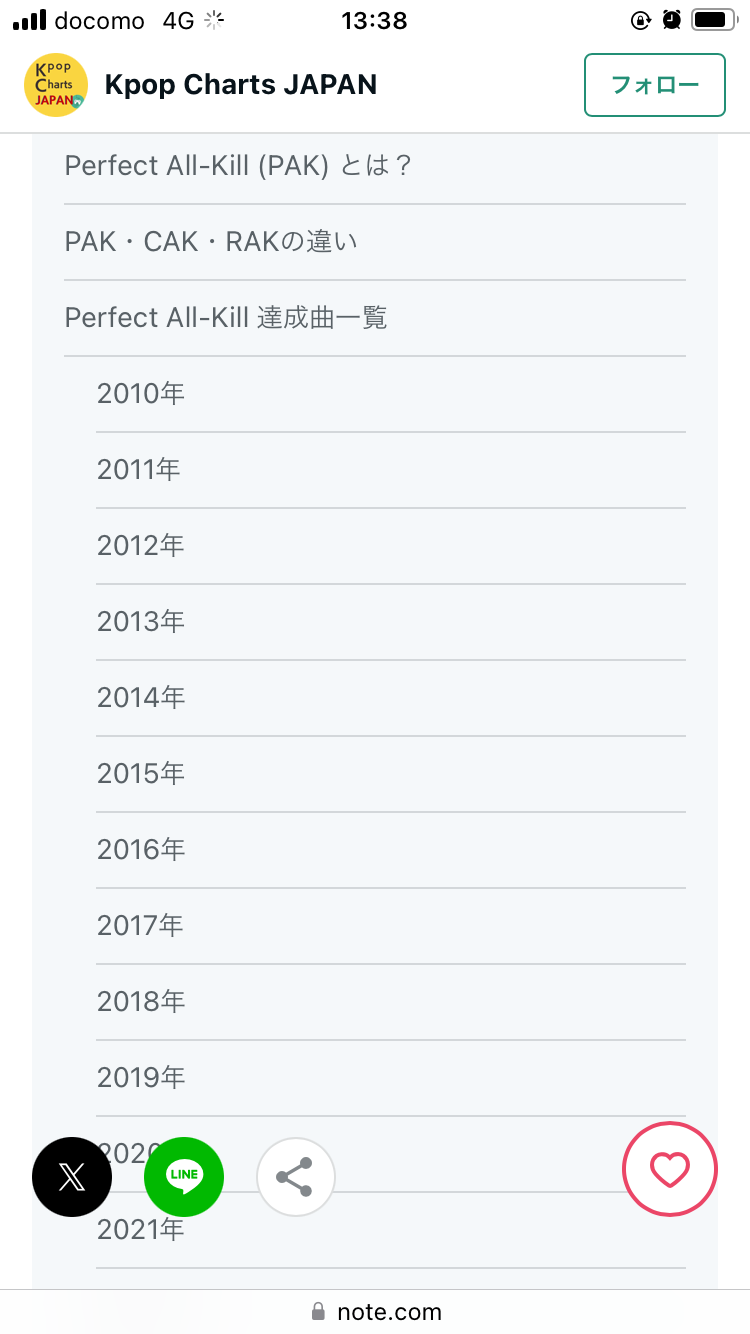
Task: Select the 2016年 contents link
Action: click(141, 850)
